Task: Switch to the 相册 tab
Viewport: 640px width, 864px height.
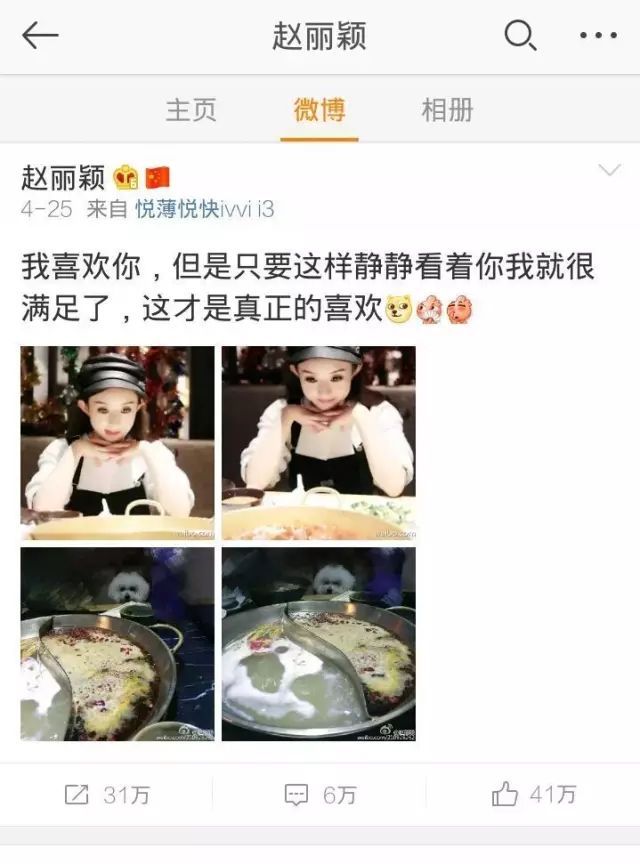Action: coord(447,110)
